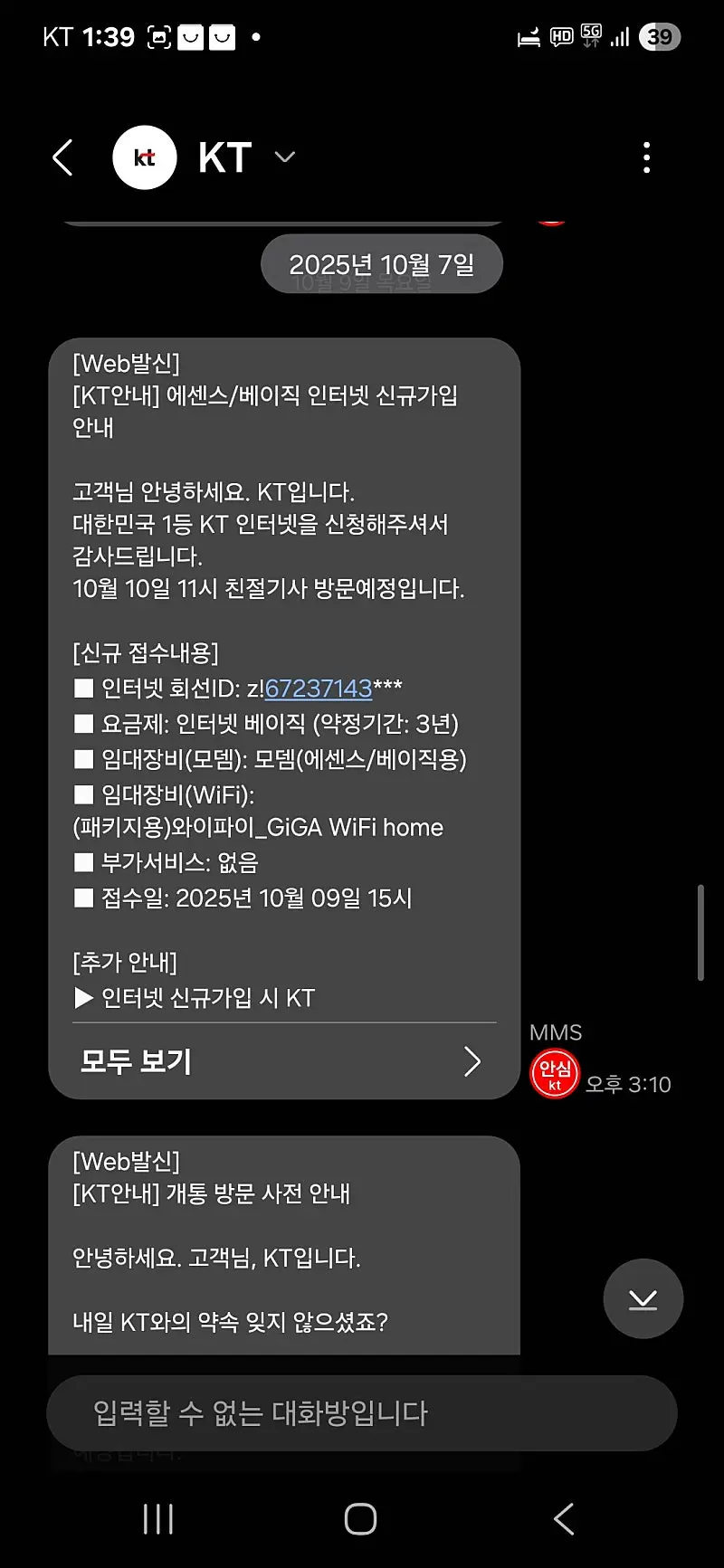Tap the linked number 67237143

click(x=319, y=689)
